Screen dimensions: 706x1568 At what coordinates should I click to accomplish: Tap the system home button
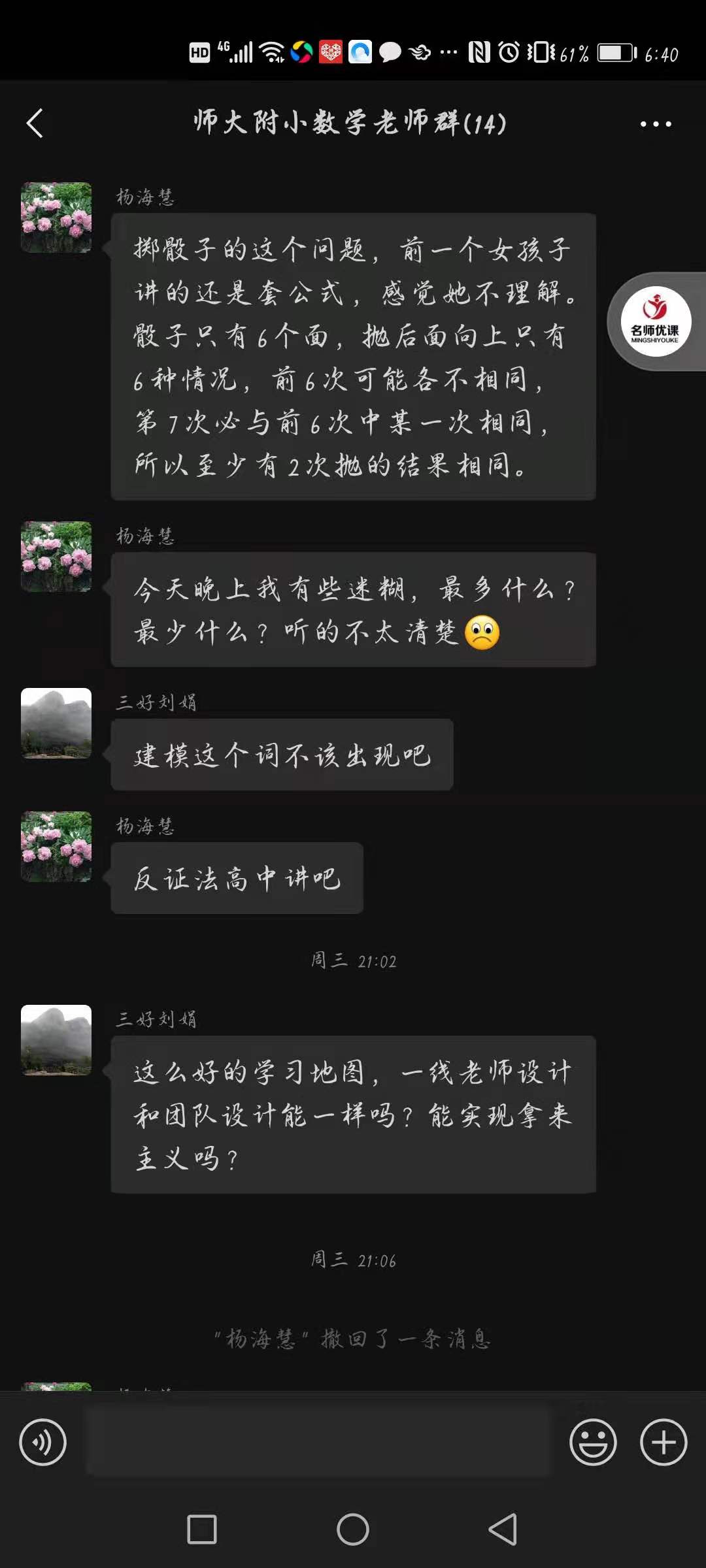tap(353, 1529)
